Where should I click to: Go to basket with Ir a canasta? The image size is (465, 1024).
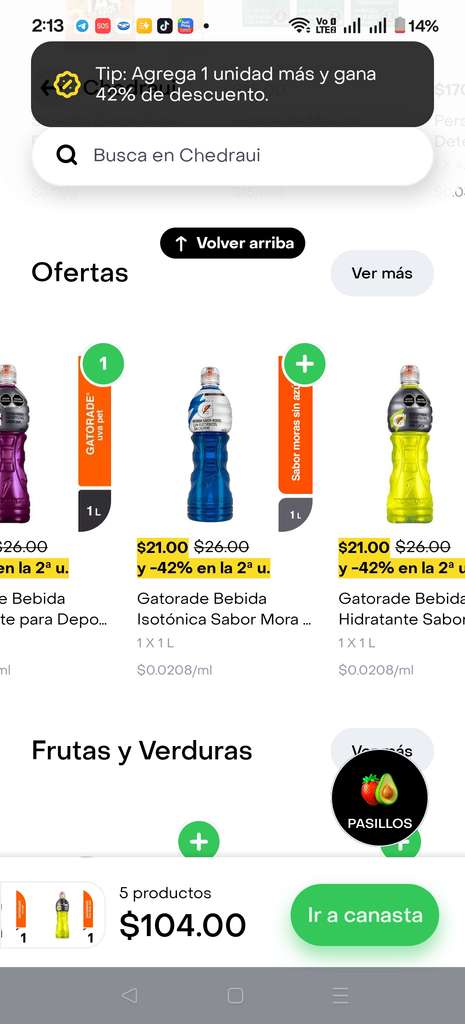click(365, 915)
